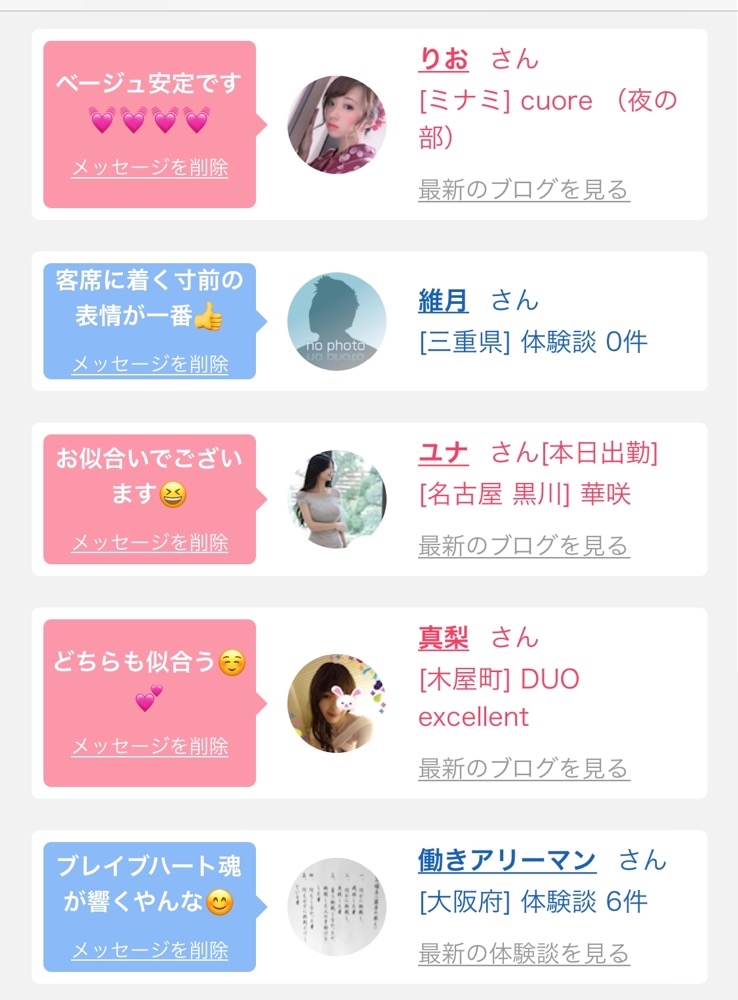
Task: Delete the 客席に着く寸前の message
Action: pos(150,364)
